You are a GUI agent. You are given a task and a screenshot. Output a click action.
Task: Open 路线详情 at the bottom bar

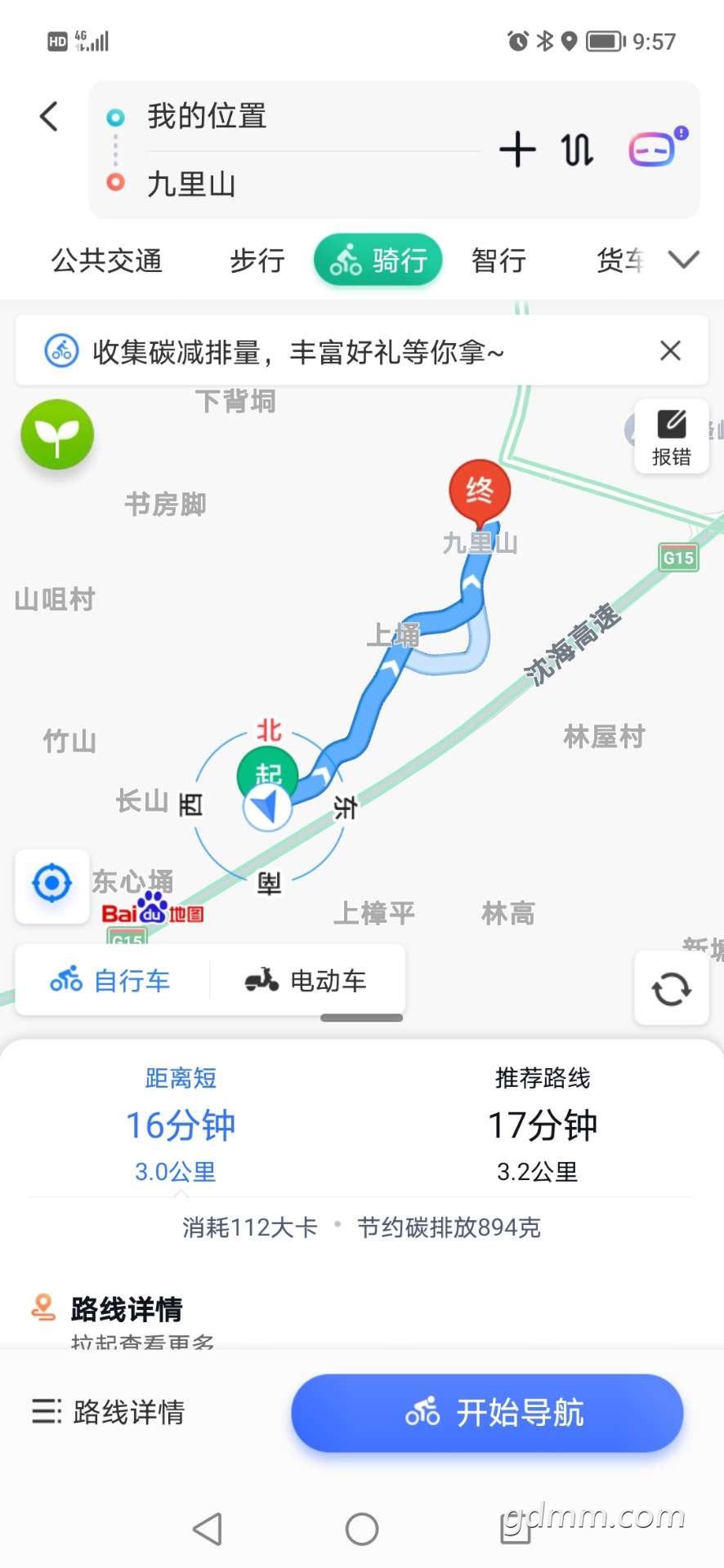(109, 1412)
